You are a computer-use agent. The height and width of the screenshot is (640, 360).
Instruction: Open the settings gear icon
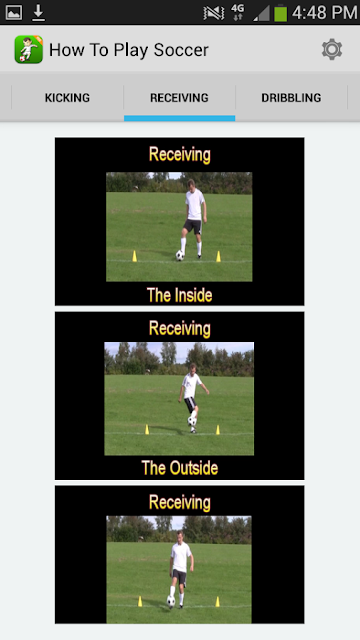click(x=331, y=50)
